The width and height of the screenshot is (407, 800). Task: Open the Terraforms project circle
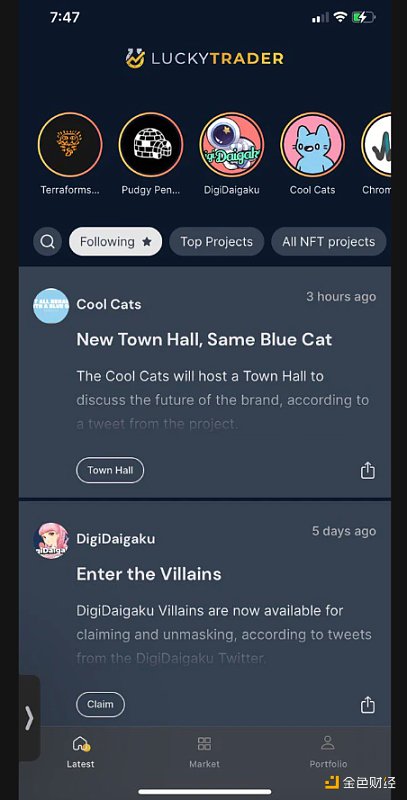70,145
